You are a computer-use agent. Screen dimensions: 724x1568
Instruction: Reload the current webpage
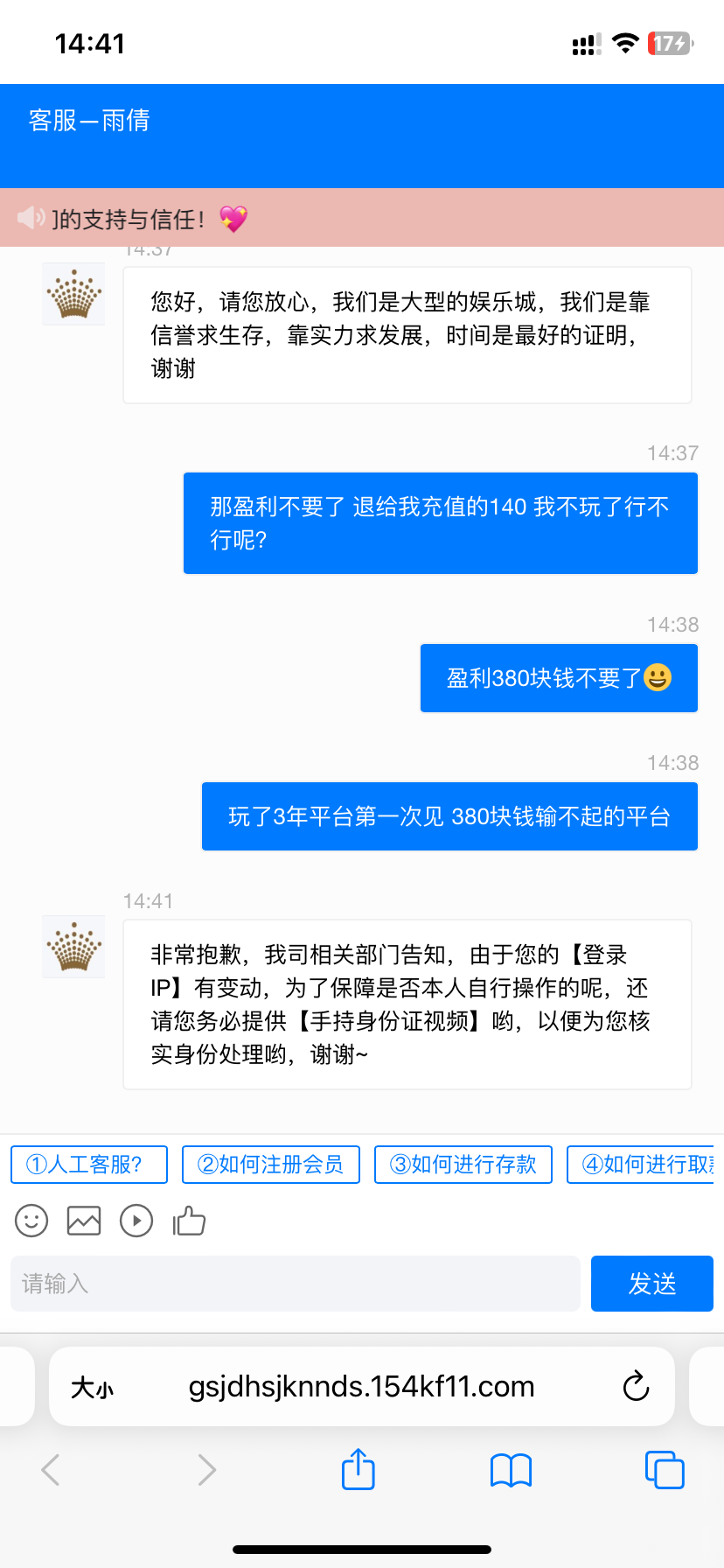pos(636,1386)
